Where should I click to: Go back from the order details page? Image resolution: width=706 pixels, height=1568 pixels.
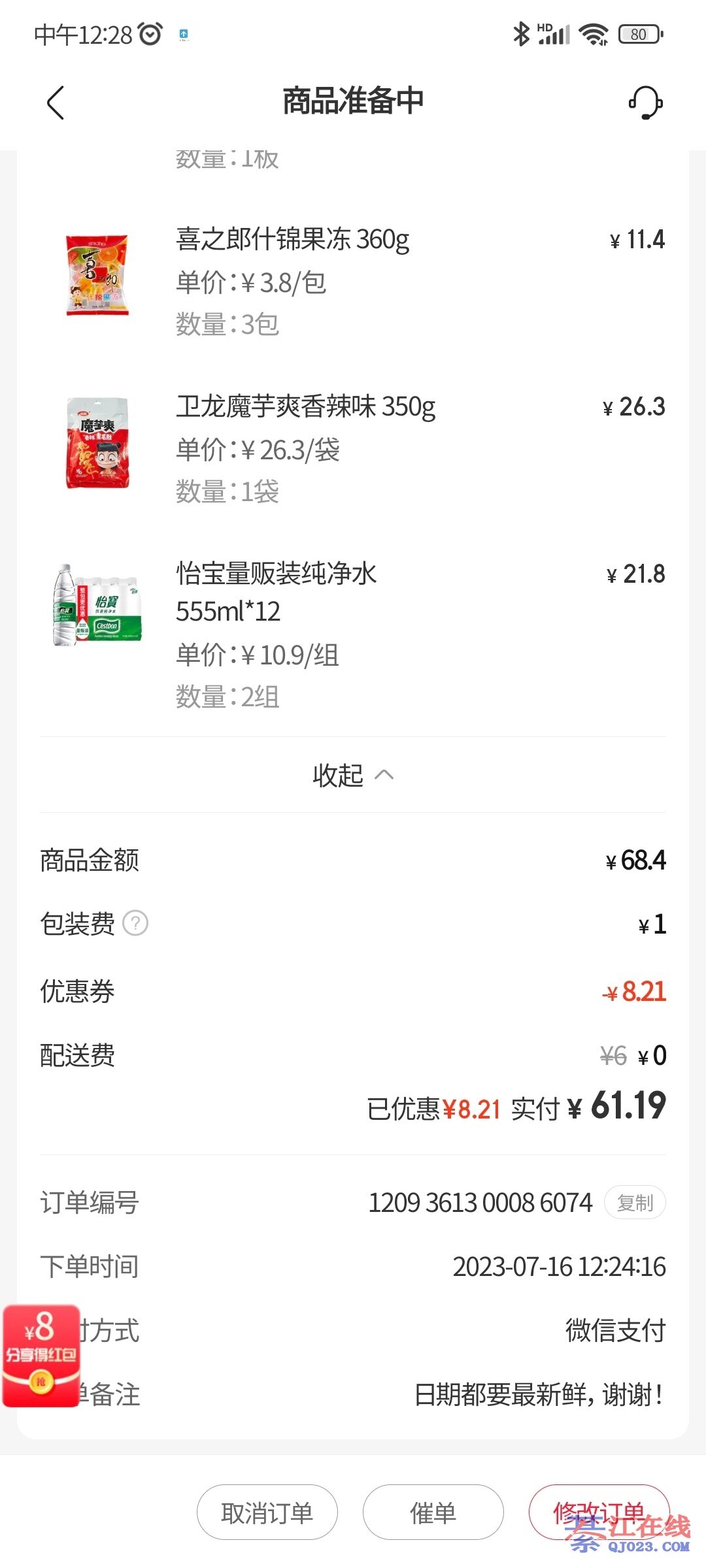click(x=56, y=103)
